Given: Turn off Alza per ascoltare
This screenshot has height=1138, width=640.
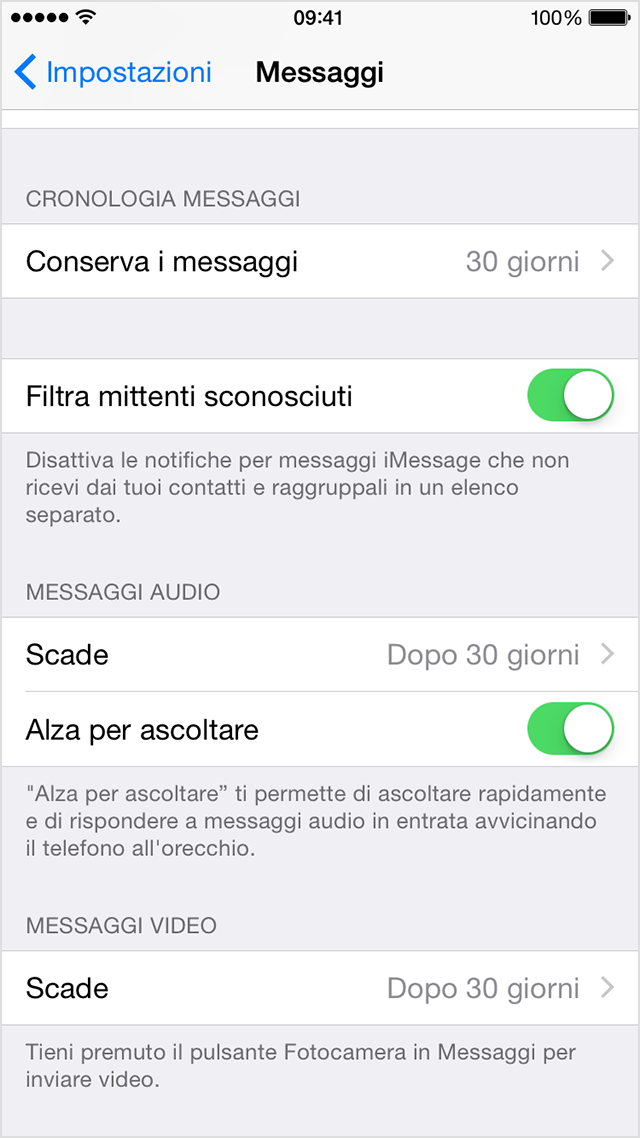Looking at the screenshot, I should [x=570, y=729].
